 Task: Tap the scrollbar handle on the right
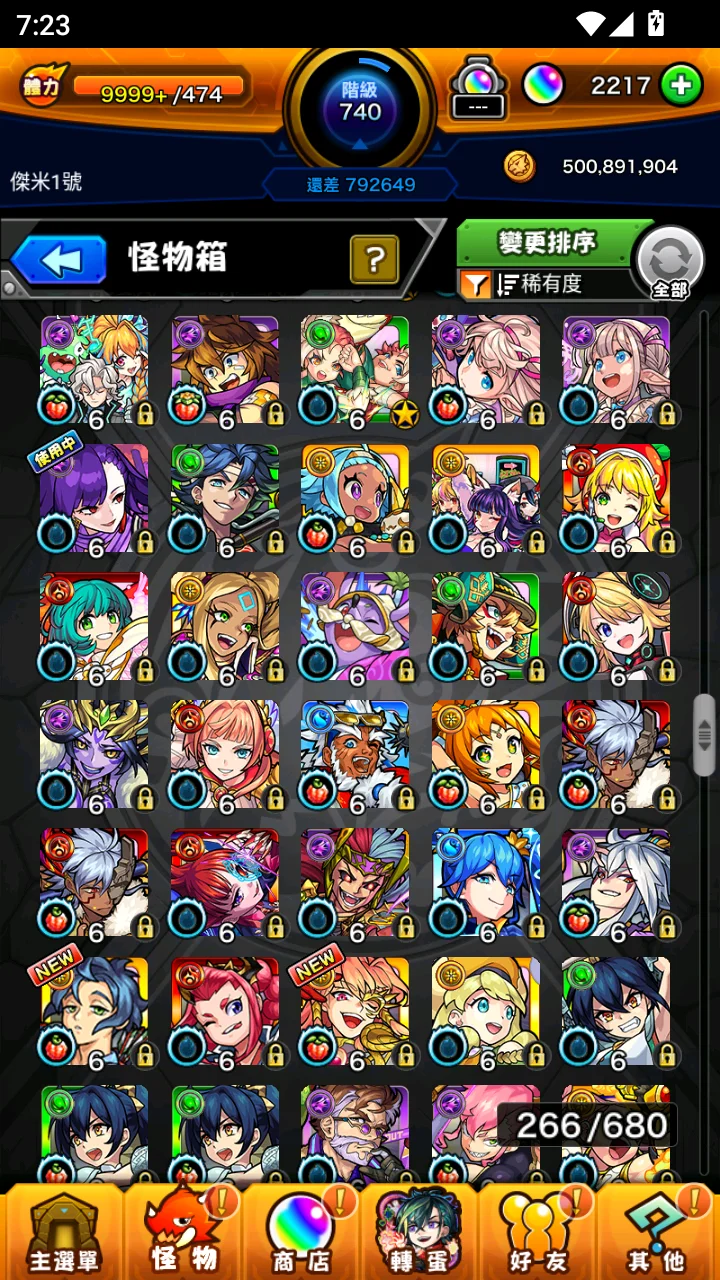[x=704, y=735]
